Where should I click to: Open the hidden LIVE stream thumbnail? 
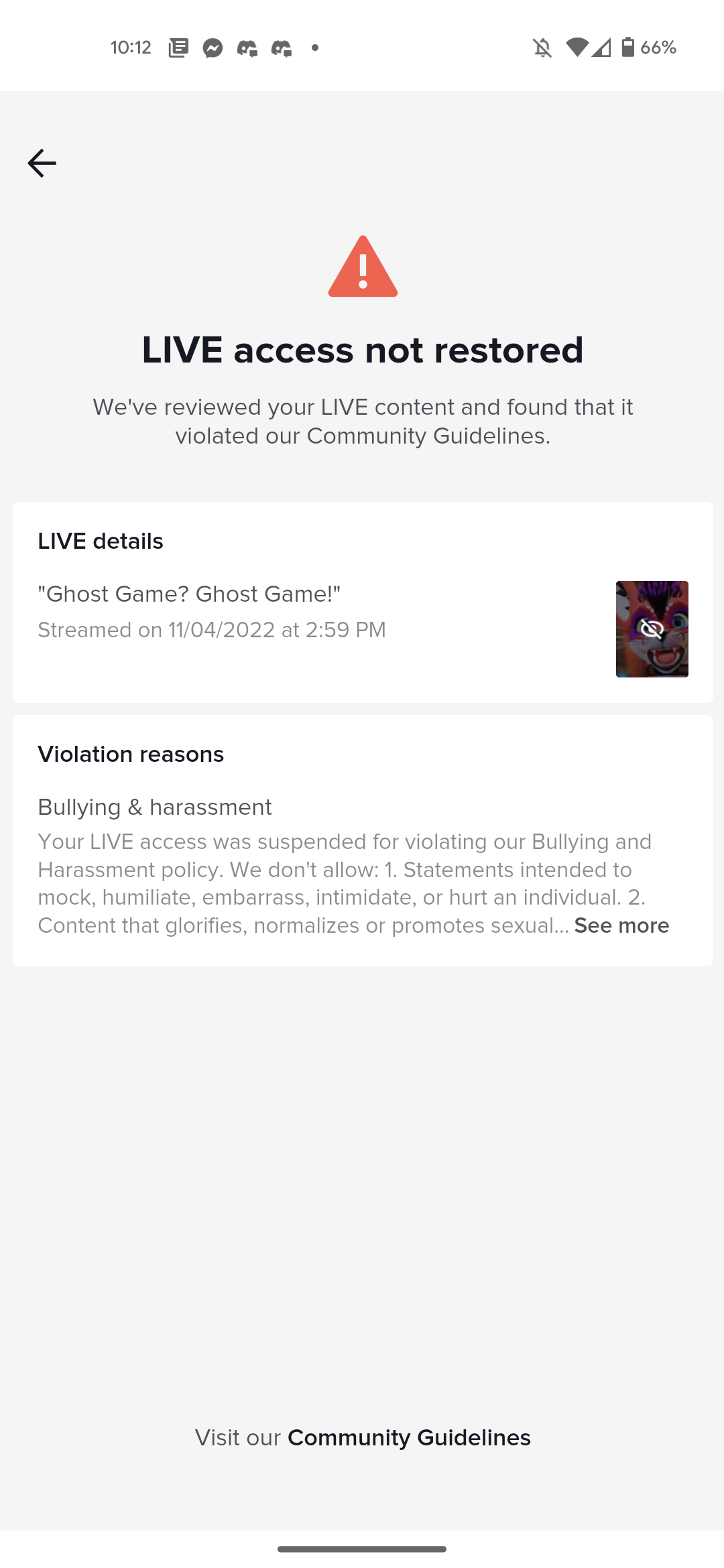(x=652, y=629)
